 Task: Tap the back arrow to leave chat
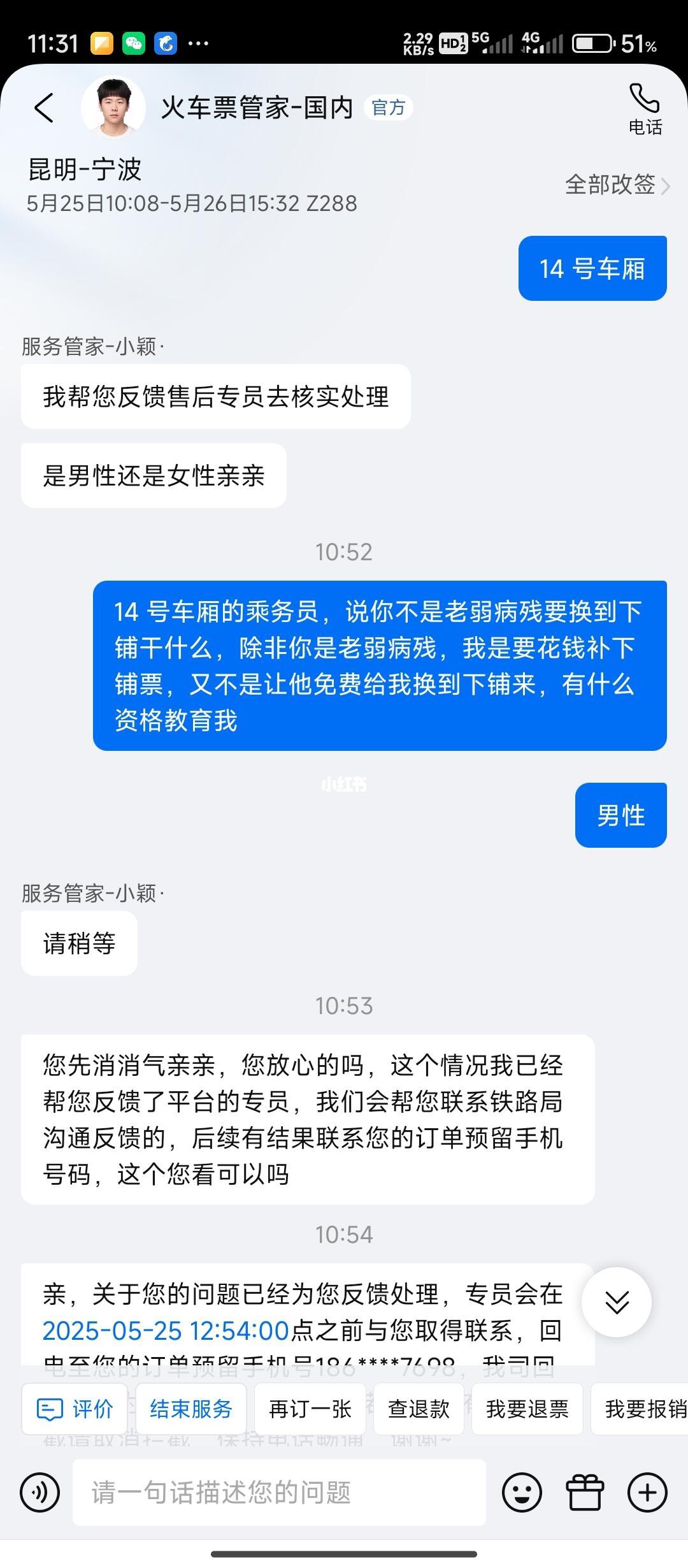point(45,107)
